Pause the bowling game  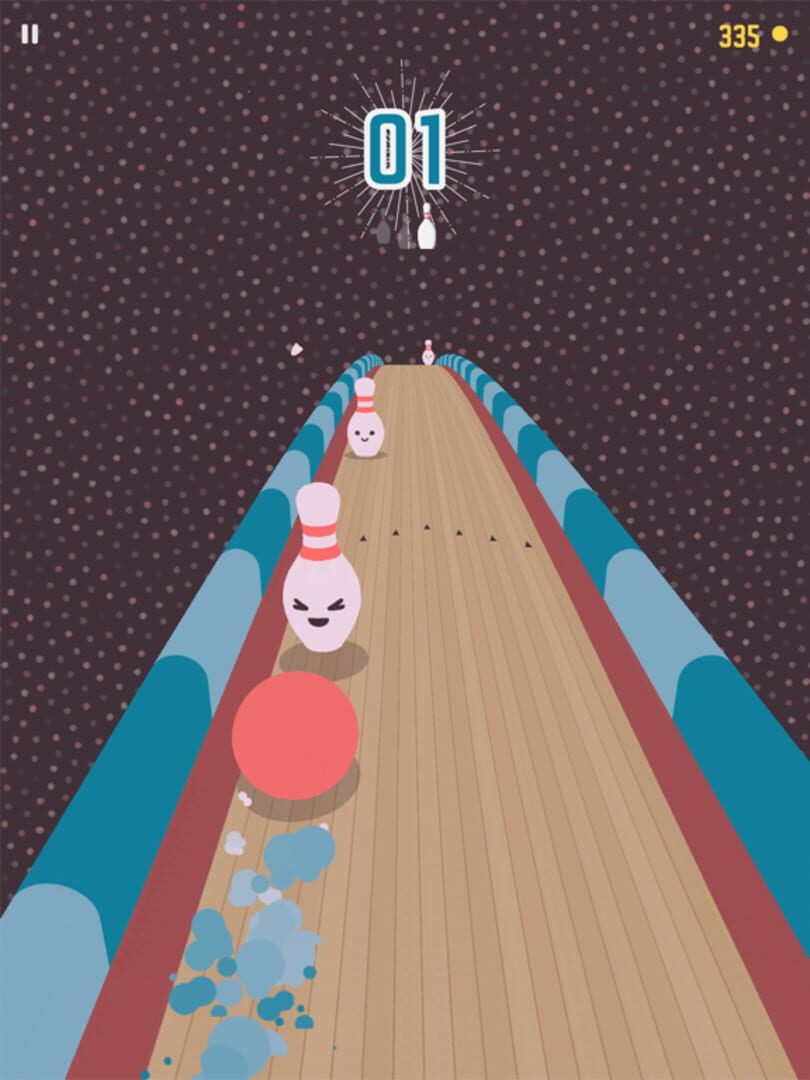click(x=30, y=35)
